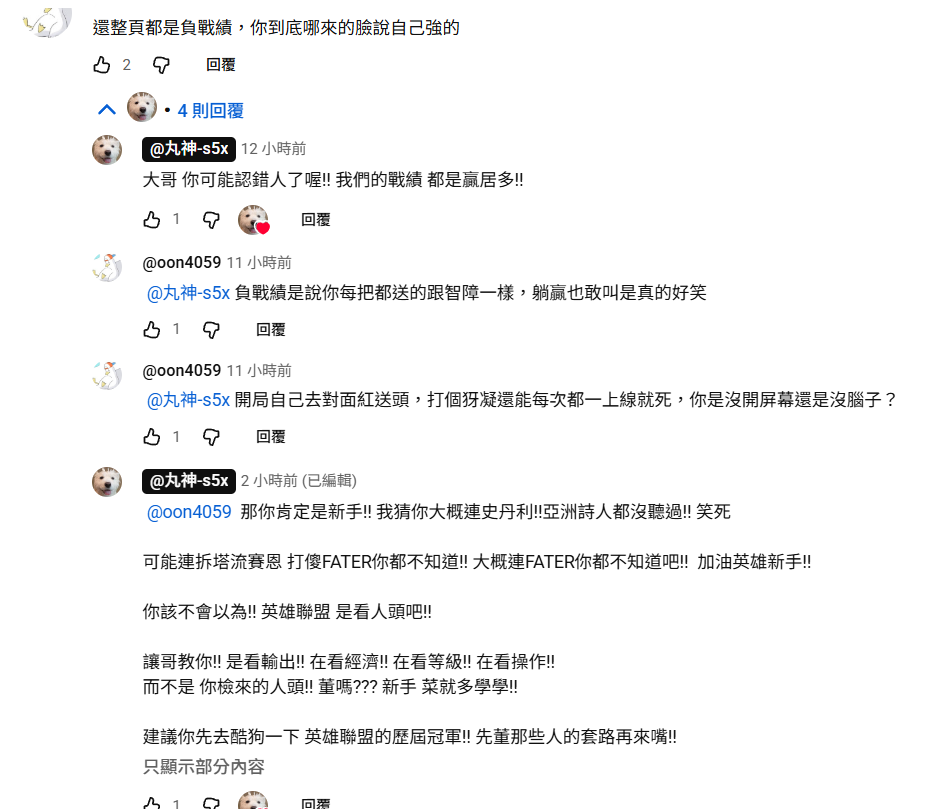Dislike the top comment about 負戰績
The image size is (926, 809).
[x=161, y=65]
